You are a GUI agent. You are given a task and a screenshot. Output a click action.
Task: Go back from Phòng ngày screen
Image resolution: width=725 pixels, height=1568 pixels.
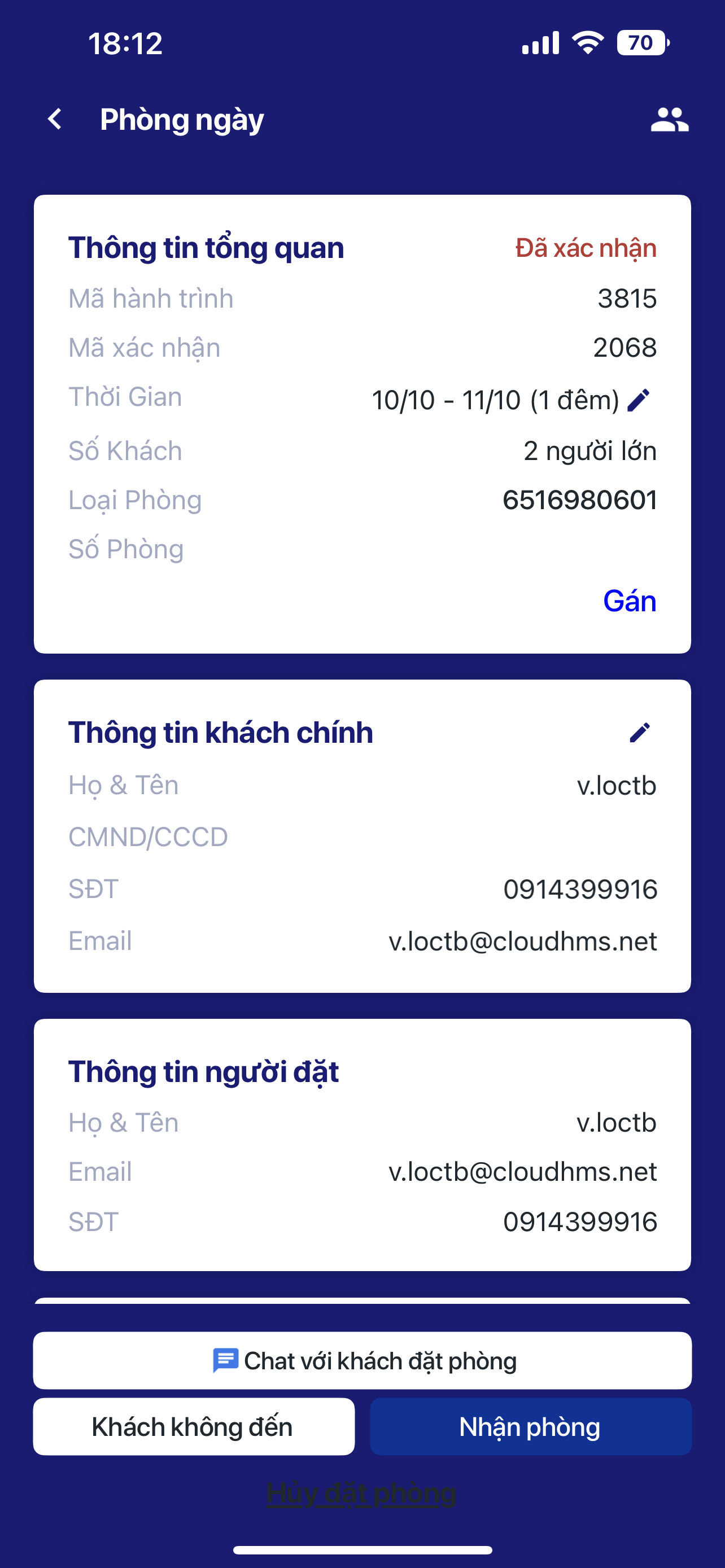coord(55,119)
